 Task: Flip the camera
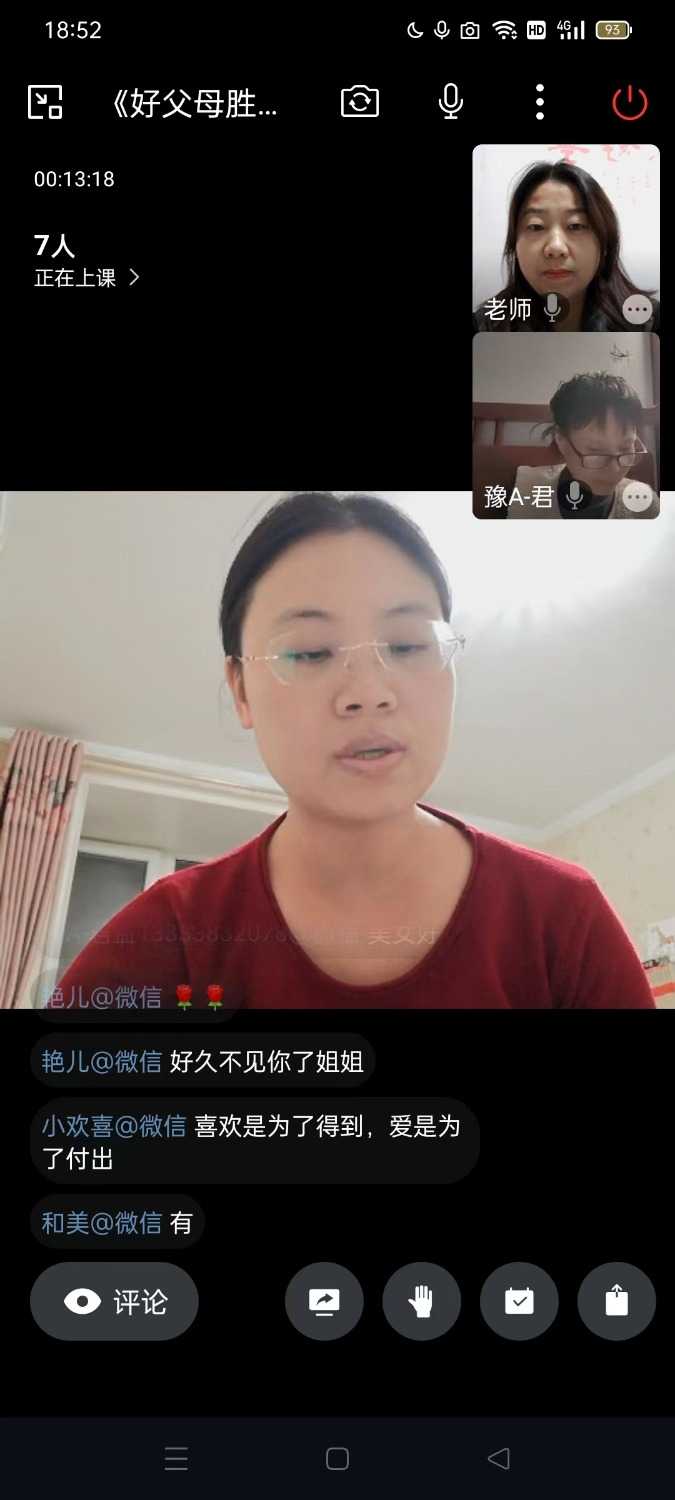coord(360,102)
